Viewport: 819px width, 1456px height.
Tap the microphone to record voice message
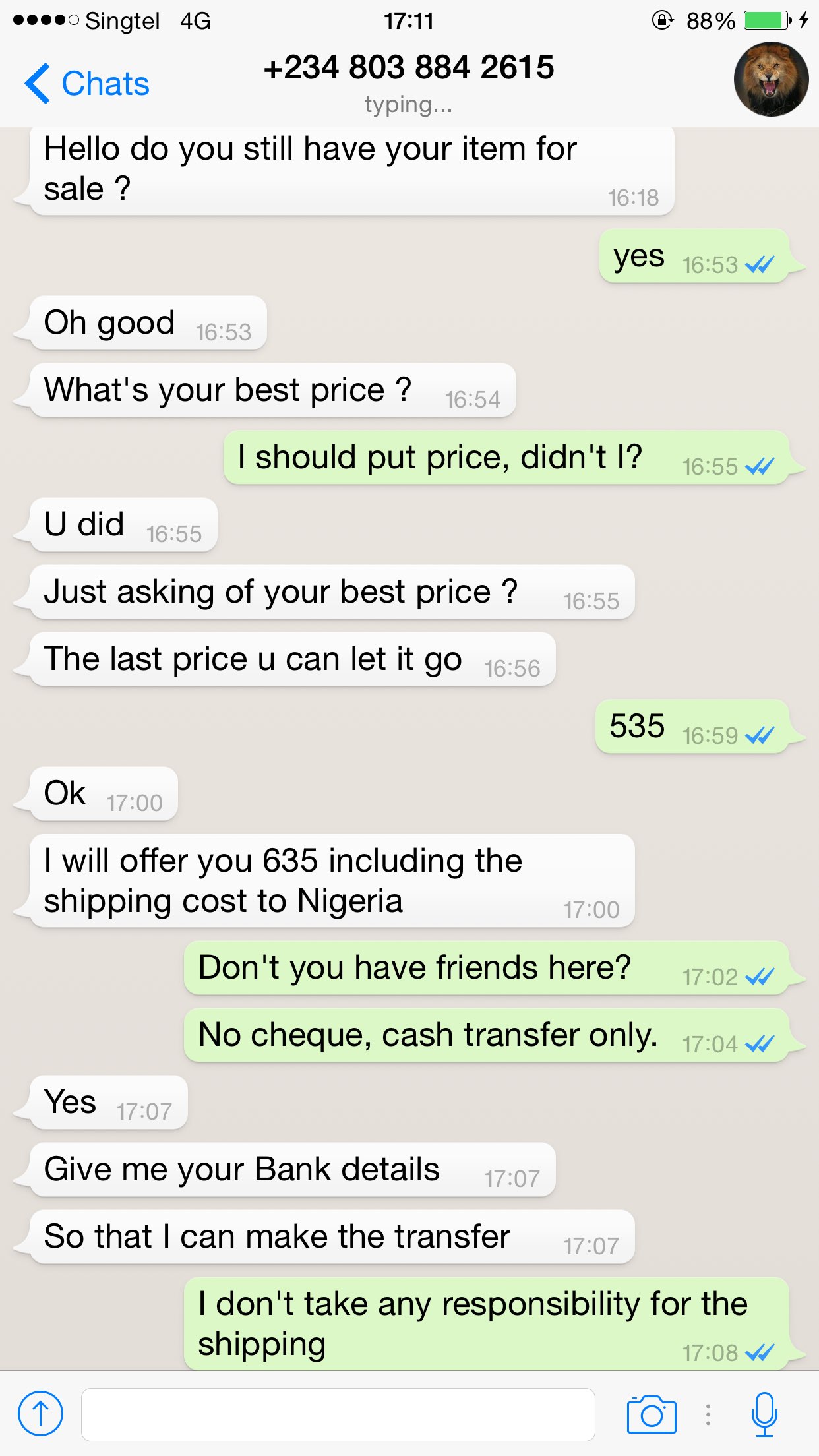click(x=764, y=1414)
